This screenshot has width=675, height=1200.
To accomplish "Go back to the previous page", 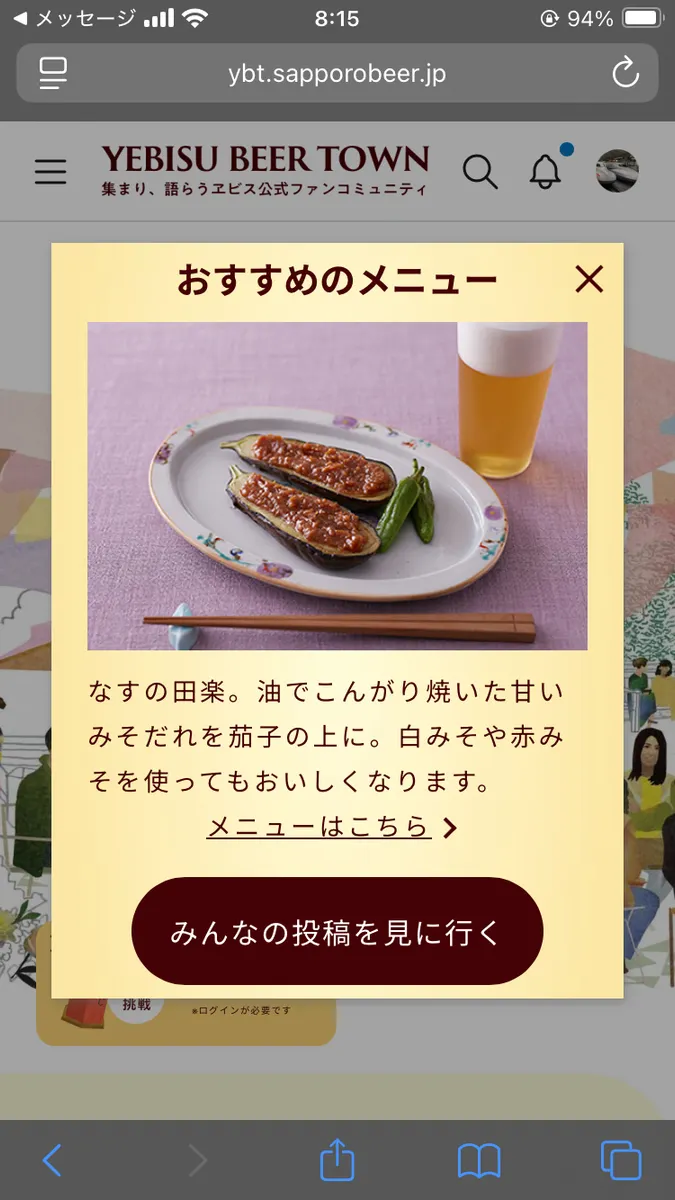I will [52, 1160].
